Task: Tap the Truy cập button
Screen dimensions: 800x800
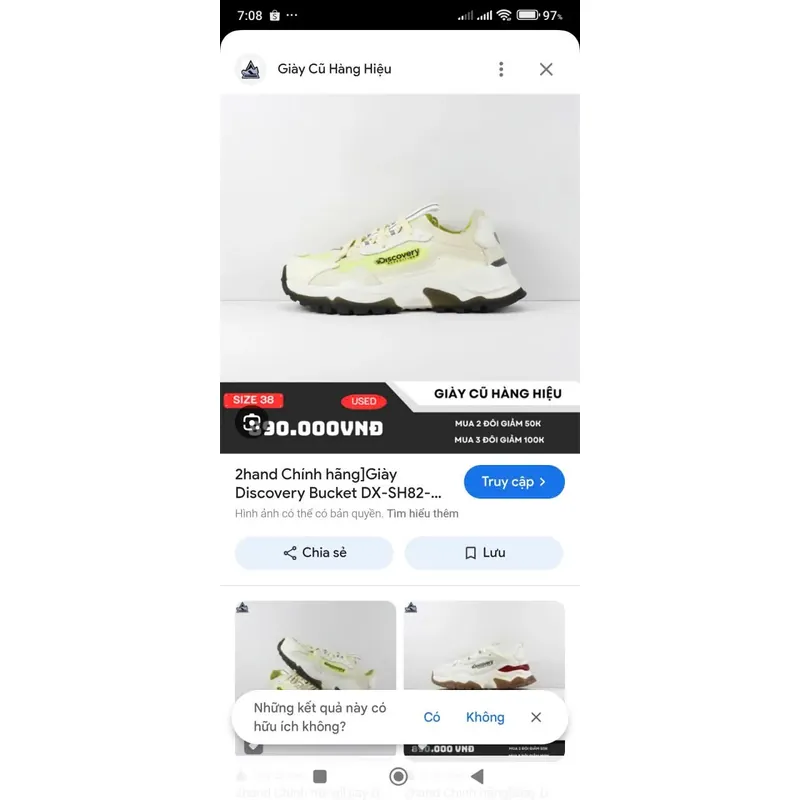Action: pyautogui.click(x=514, y=482)
